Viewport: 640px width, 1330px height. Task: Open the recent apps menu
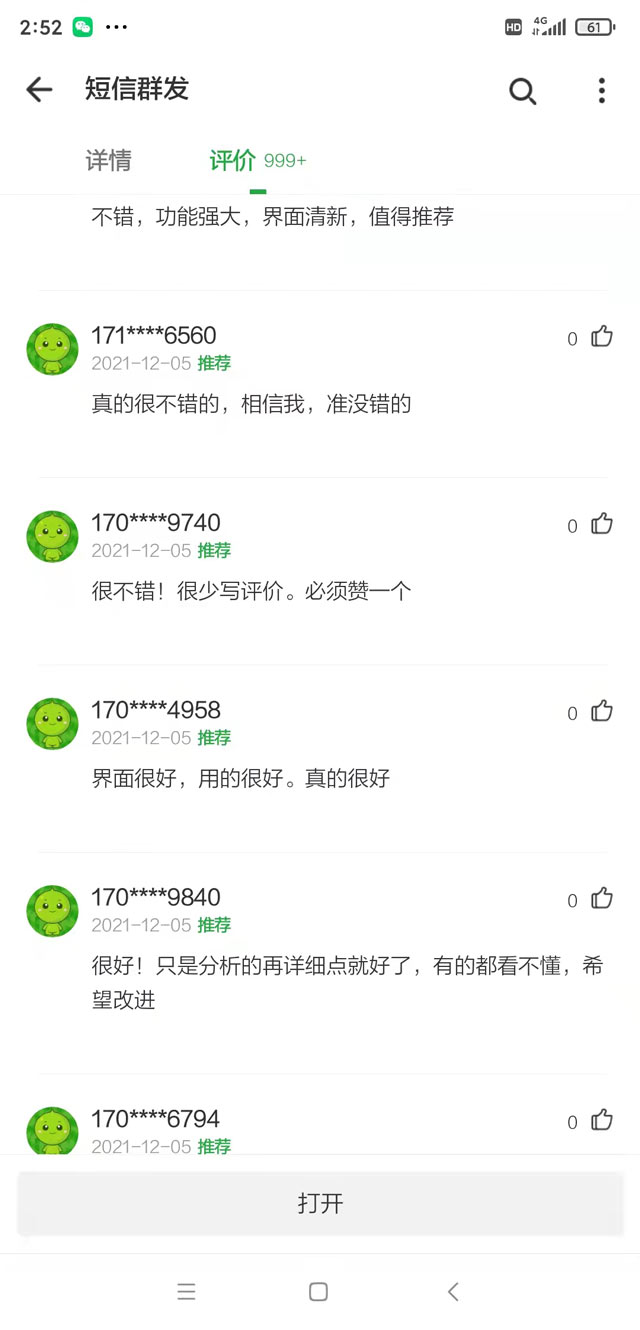186,1291
